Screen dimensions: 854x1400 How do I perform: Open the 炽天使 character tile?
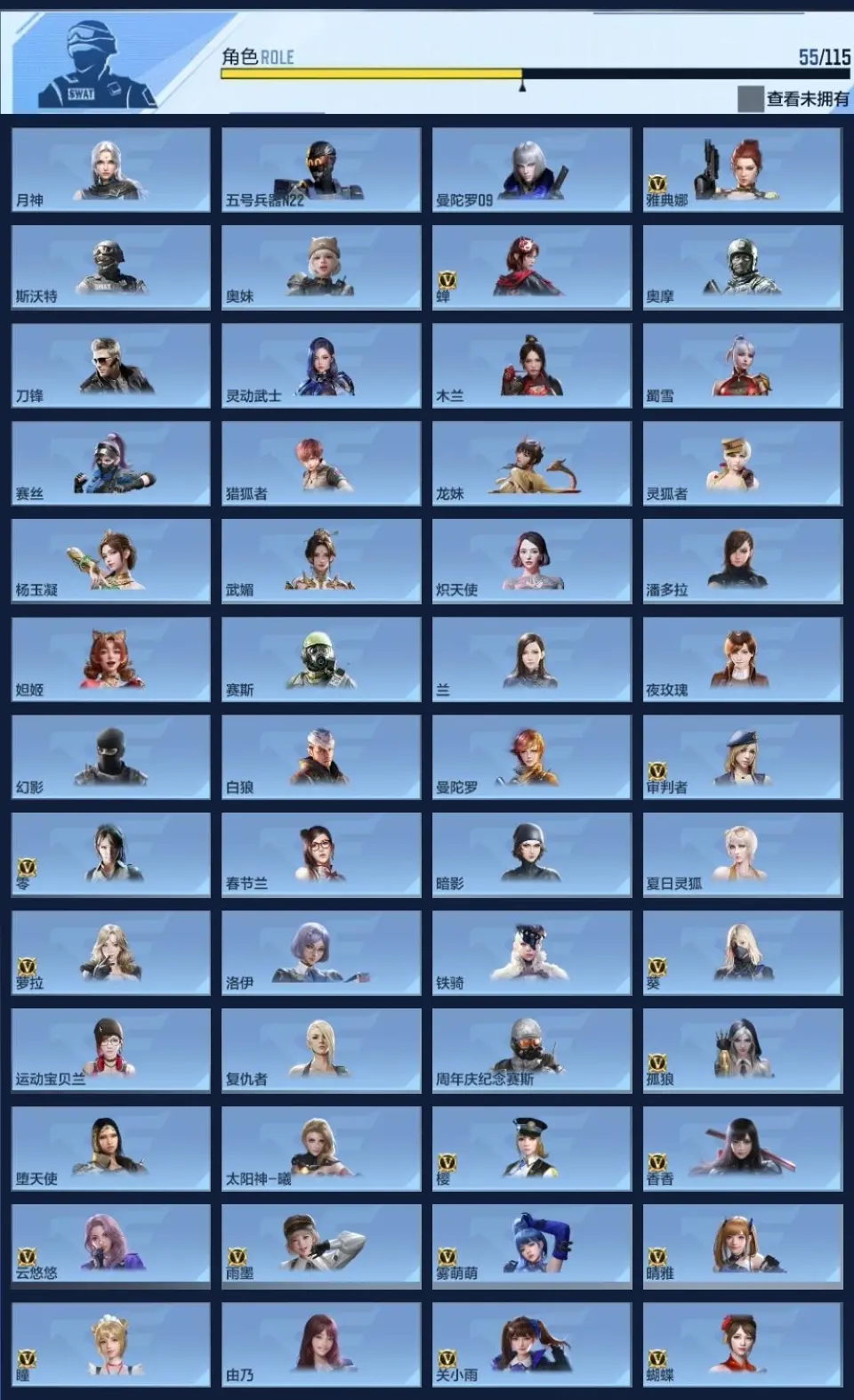point(532,562)
